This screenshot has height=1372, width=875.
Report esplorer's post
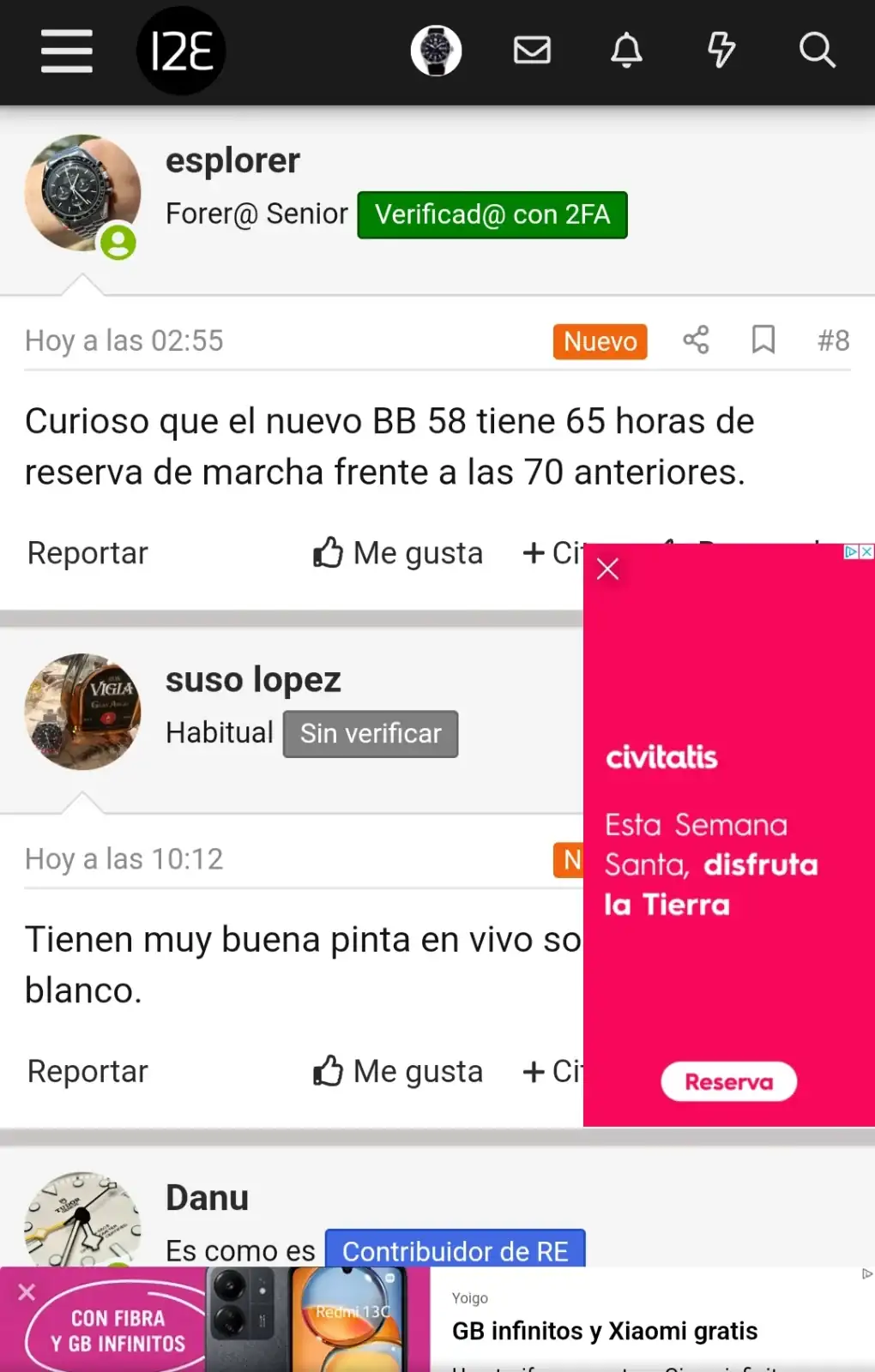pyautogui.click(x=87, y=553)
